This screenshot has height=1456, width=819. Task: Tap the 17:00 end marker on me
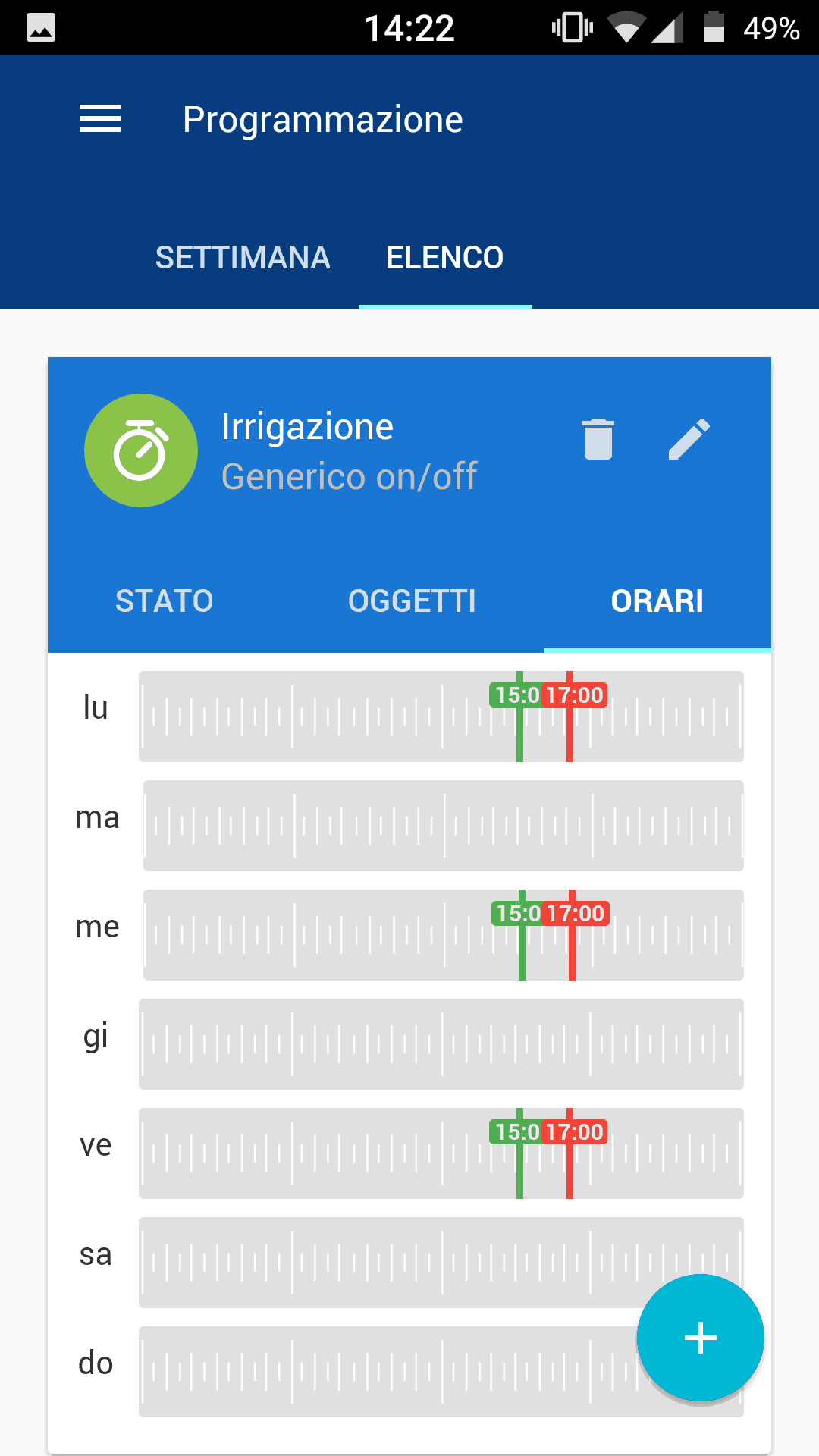[x=576, y=914]
